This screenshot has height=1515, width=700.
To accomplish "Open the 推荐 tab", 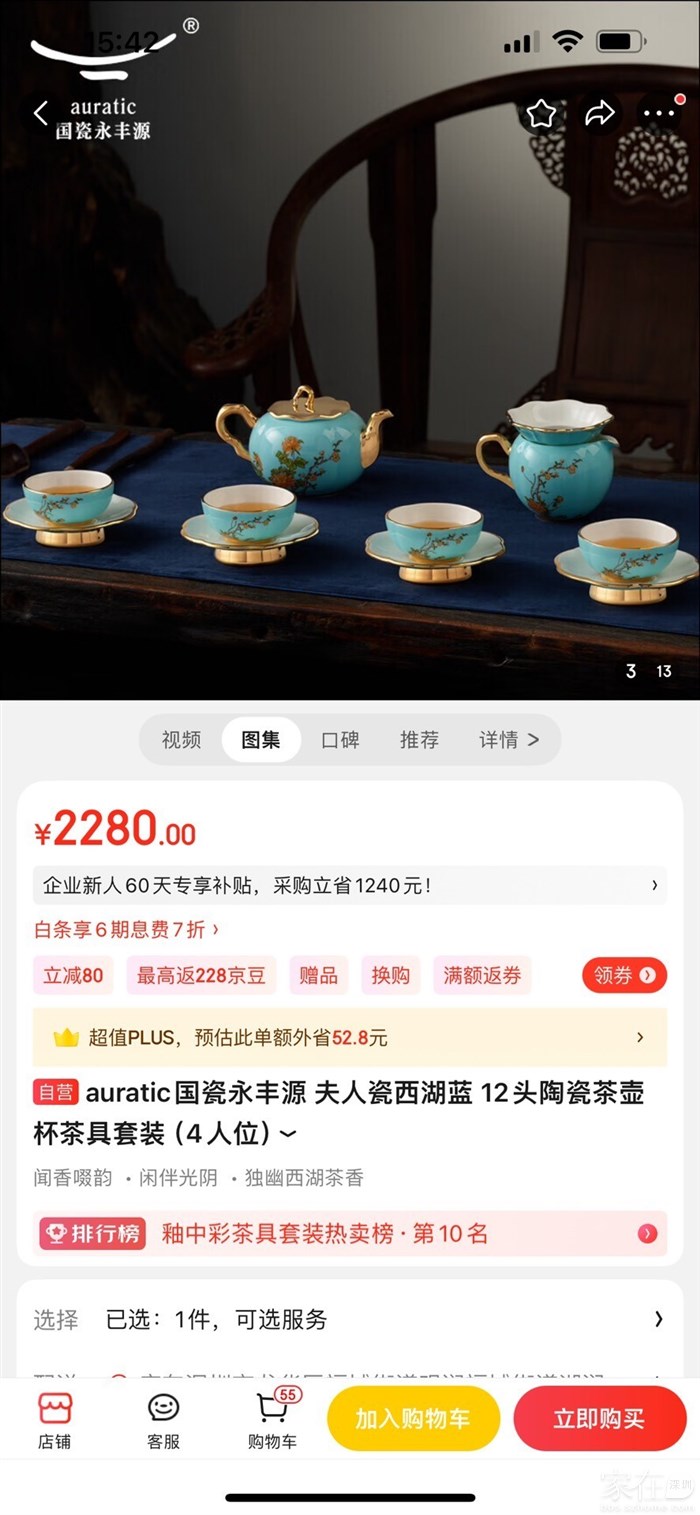I will tap(419, 740).
